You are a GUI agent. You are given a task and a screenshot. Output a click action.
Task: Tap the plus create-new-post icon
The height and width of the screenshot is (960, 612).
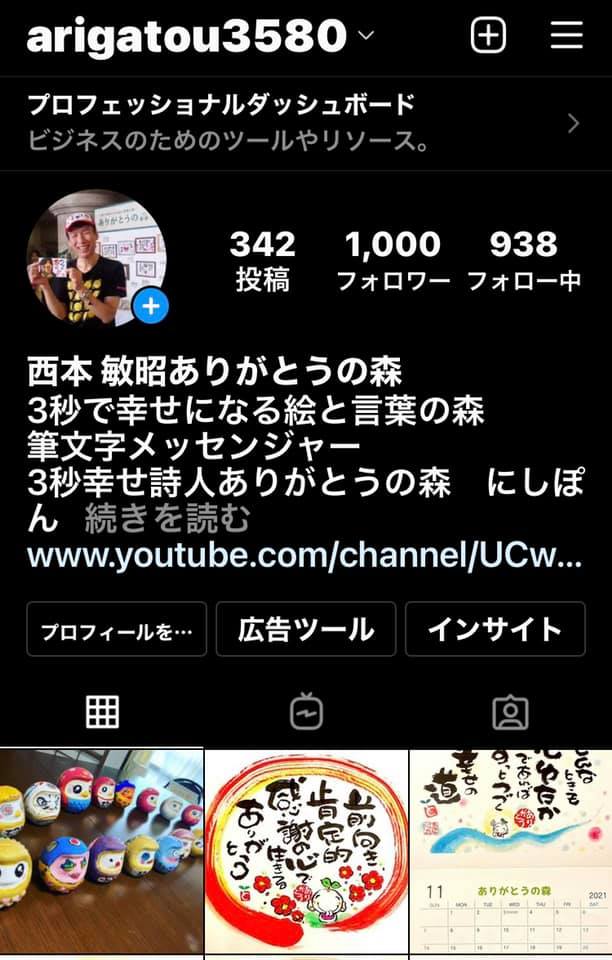click(488, 36)
